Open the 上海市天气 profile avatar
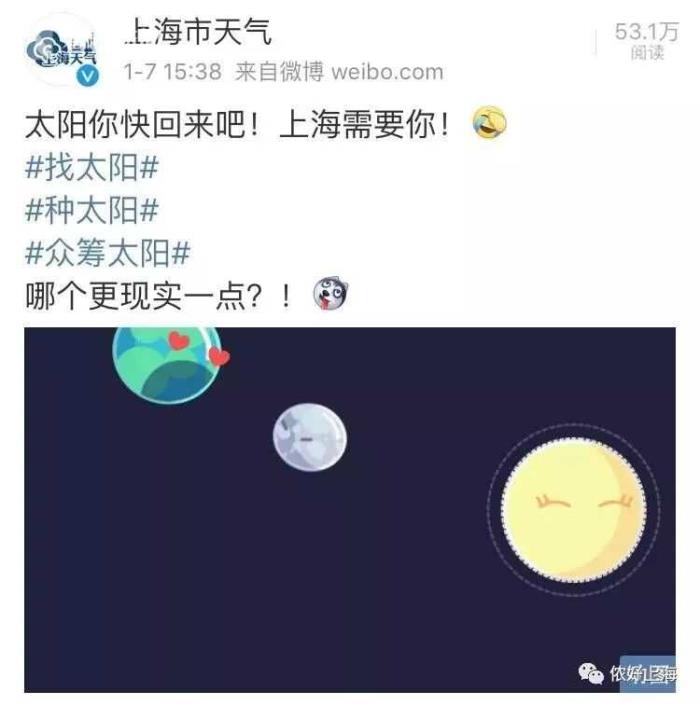 point(64,52)
